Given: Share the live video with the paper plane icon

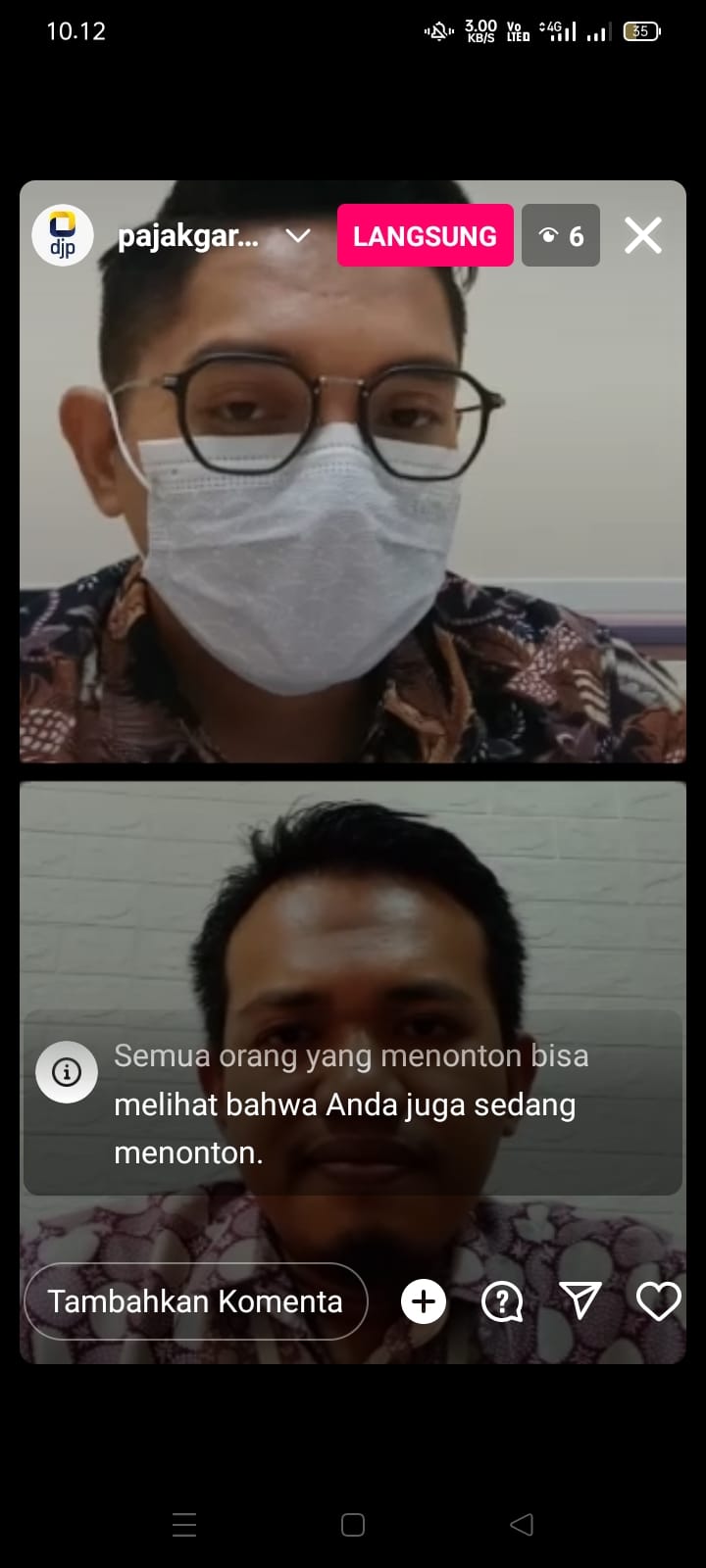Looking at the screenshot, I should pyautogui.click(x=580, y=1301).
